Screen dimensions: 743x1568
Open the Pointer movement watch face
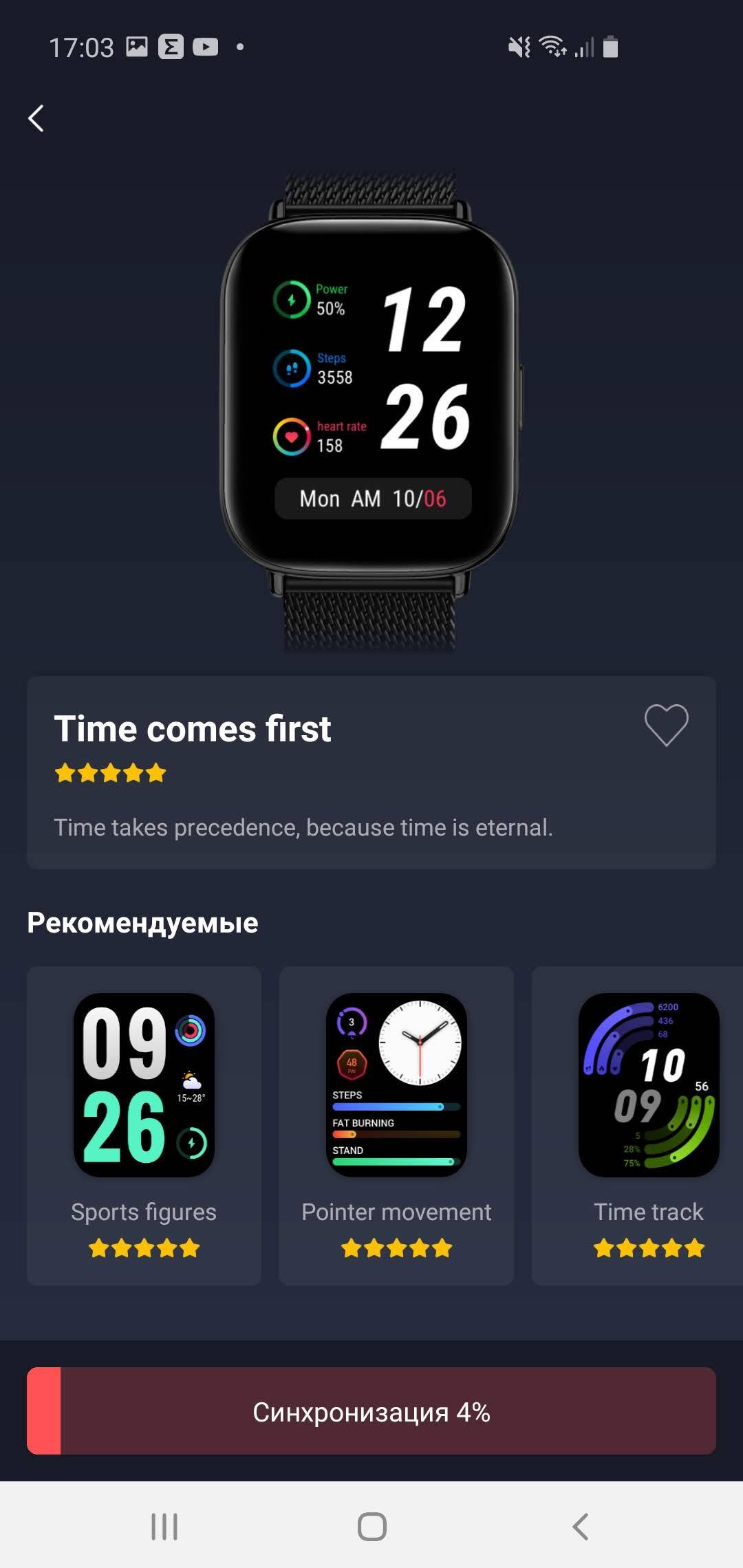[396, 1125]
